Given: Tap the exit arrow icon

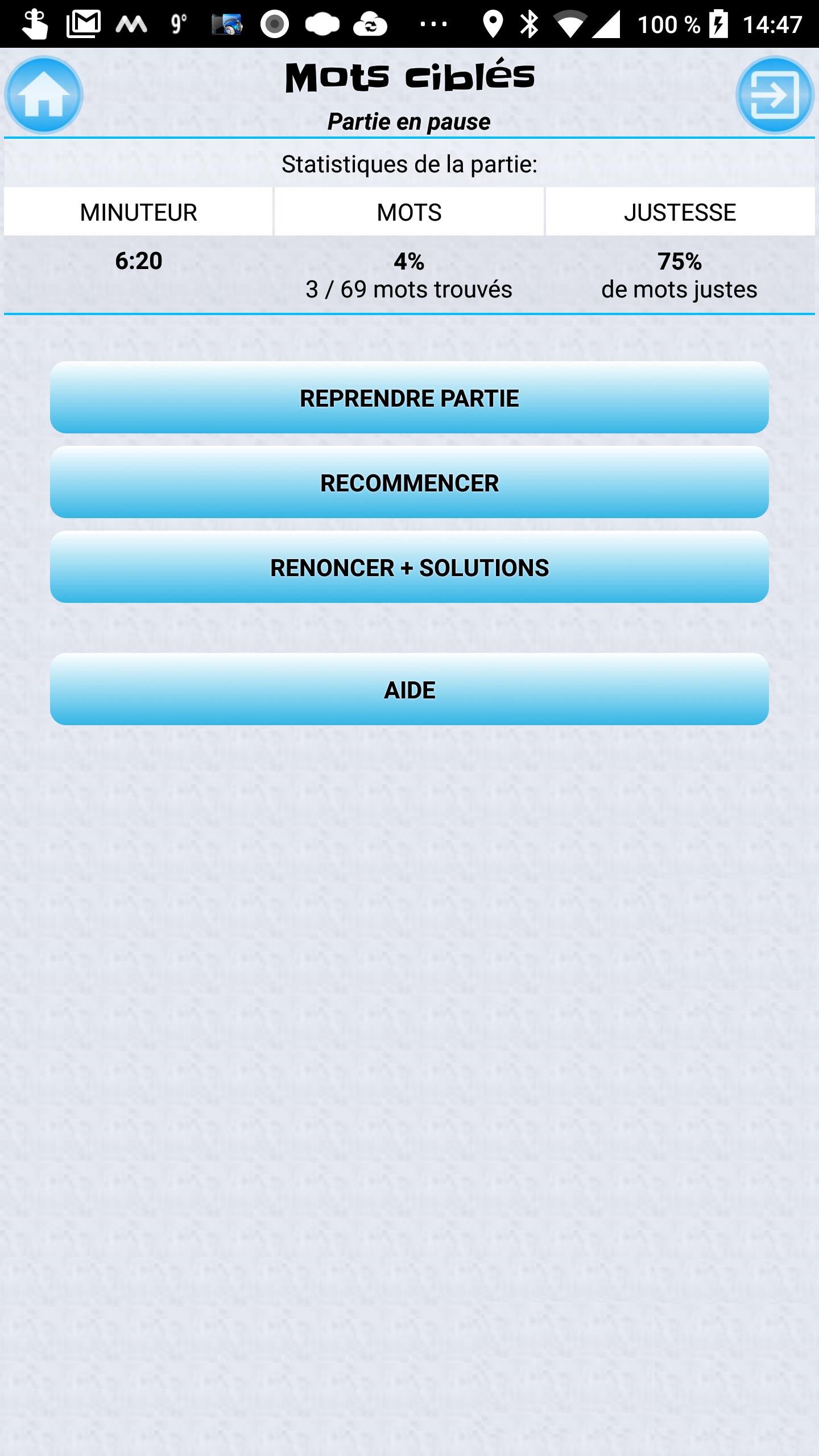Looking at the screenshot, I should tap(775, 95).
